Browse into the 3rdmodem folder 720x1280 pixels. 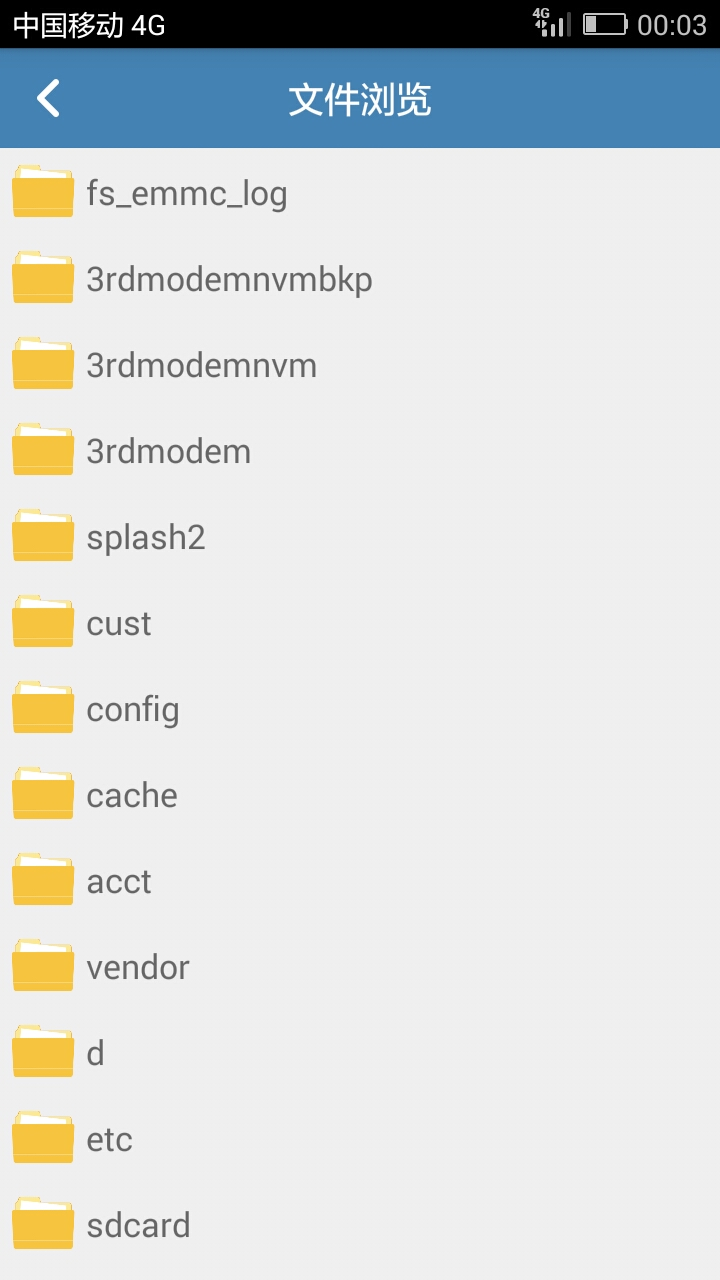coord(360,451)
